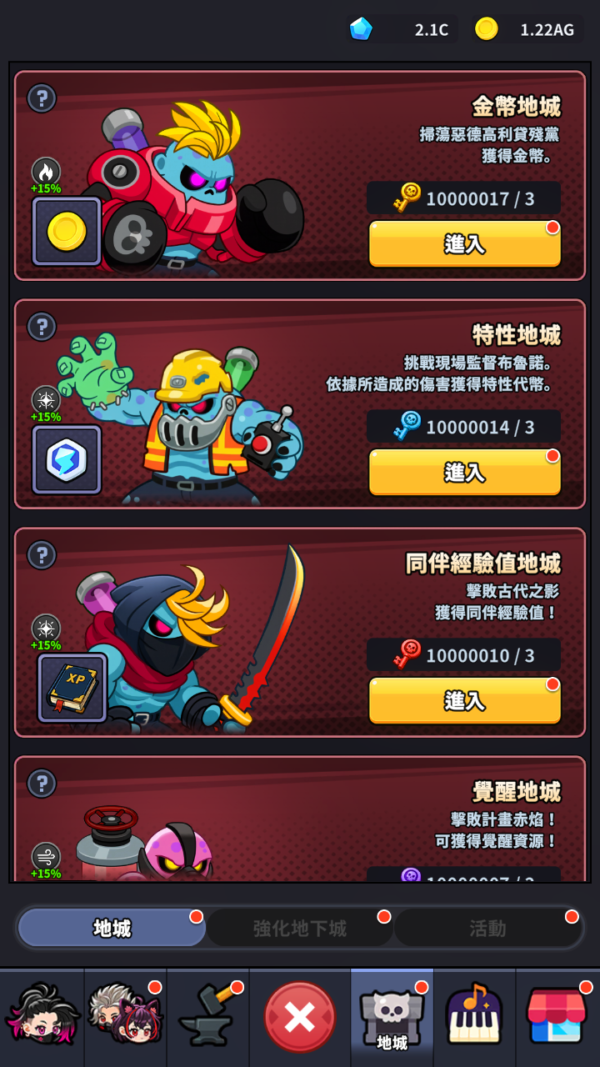Open help for 同伴經驗值地城

pos(41,555)
